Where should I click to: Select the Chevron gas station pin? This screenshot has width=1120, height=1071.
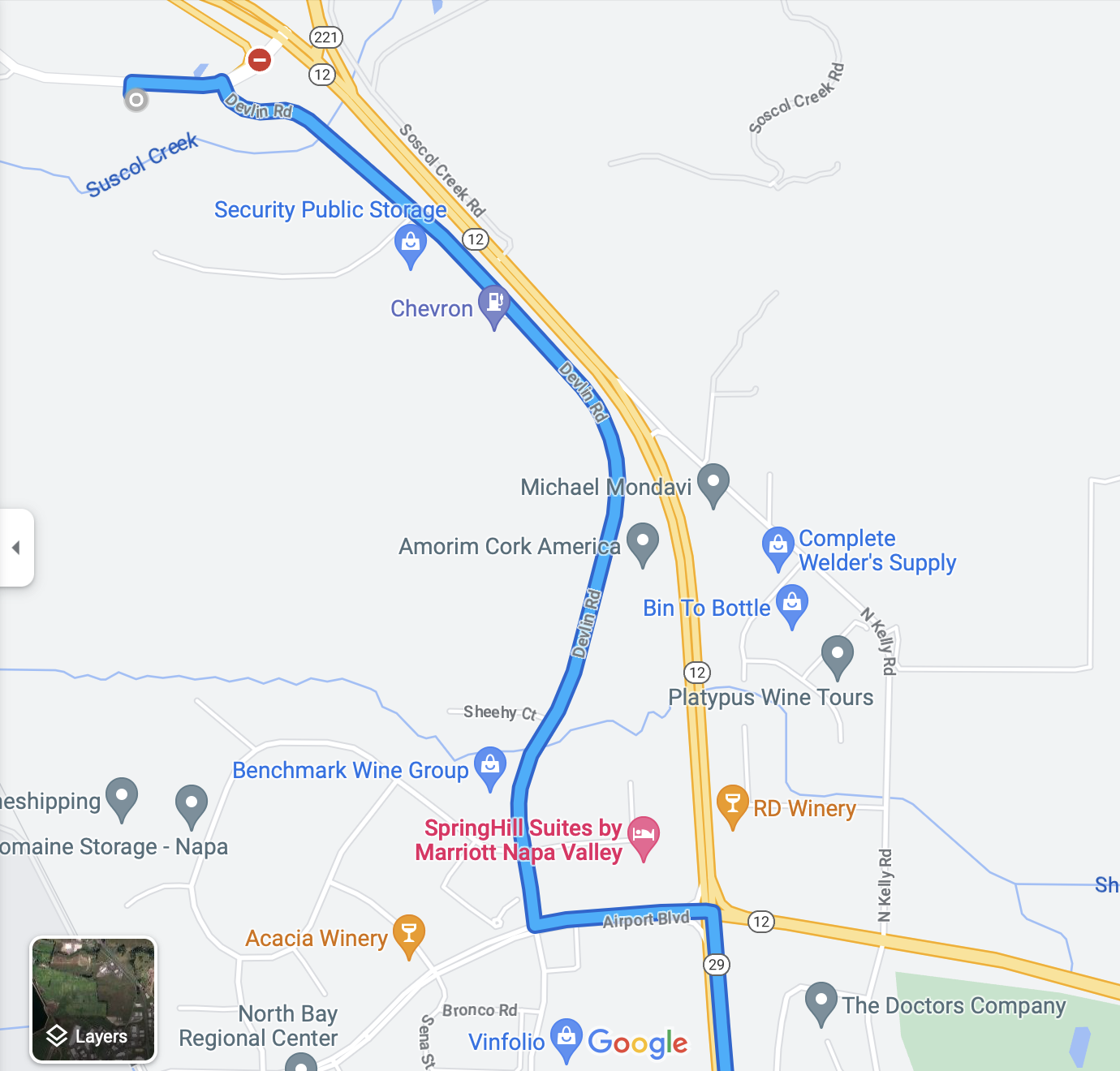coord(493,304)
